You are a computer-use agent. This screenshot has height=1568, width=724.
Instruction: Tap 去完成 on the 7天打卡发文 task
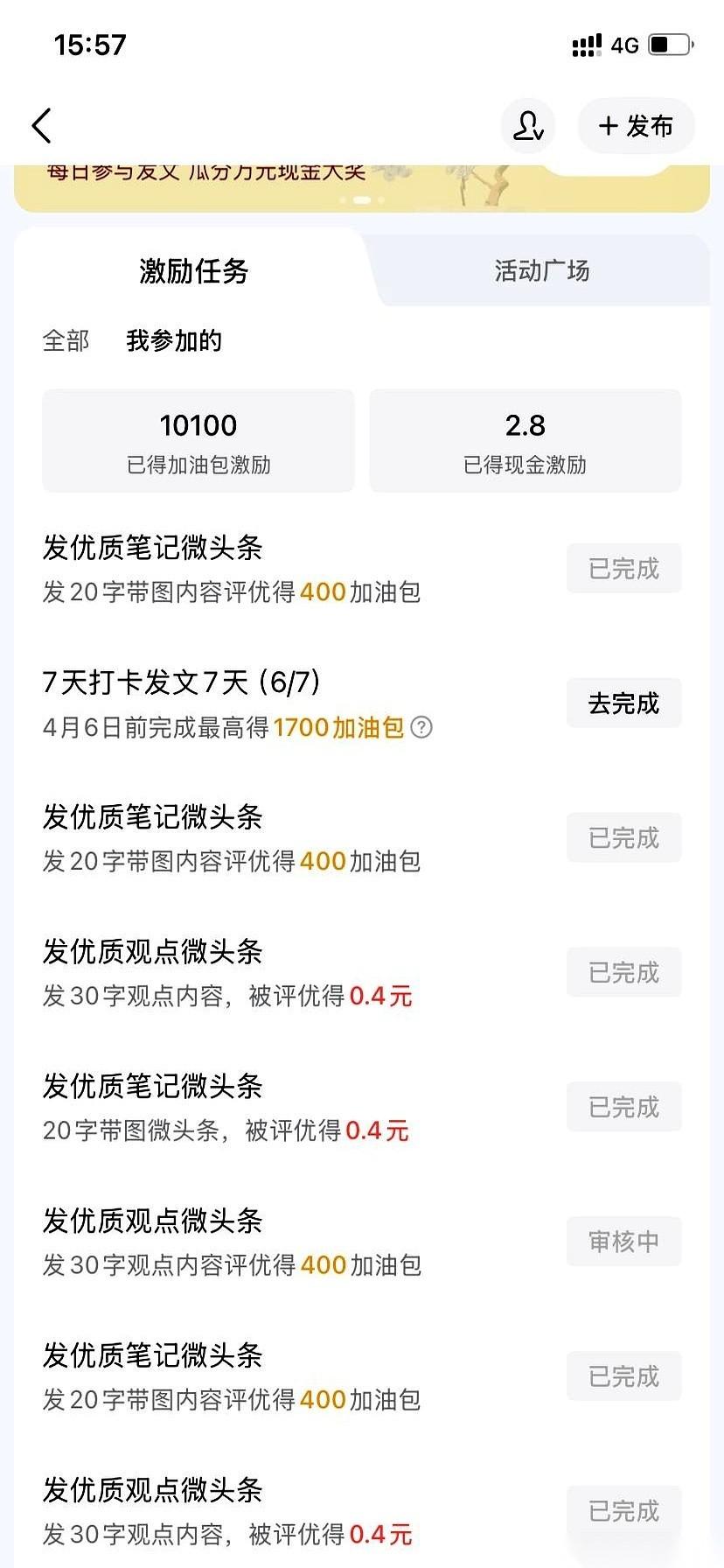point(623,703)
